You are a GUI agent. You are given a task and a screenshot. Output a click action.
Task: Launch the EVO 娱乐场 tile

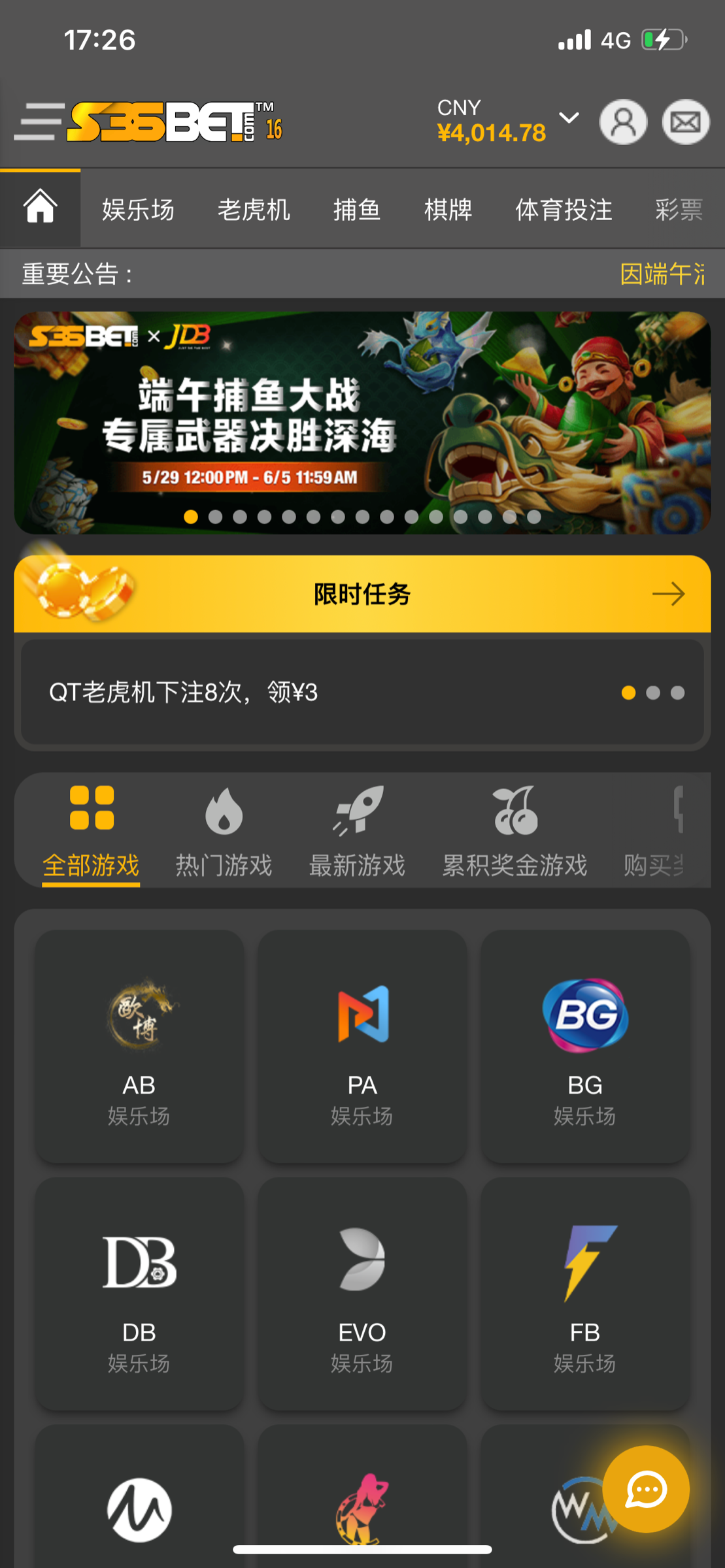click(x=362, y=1294)
